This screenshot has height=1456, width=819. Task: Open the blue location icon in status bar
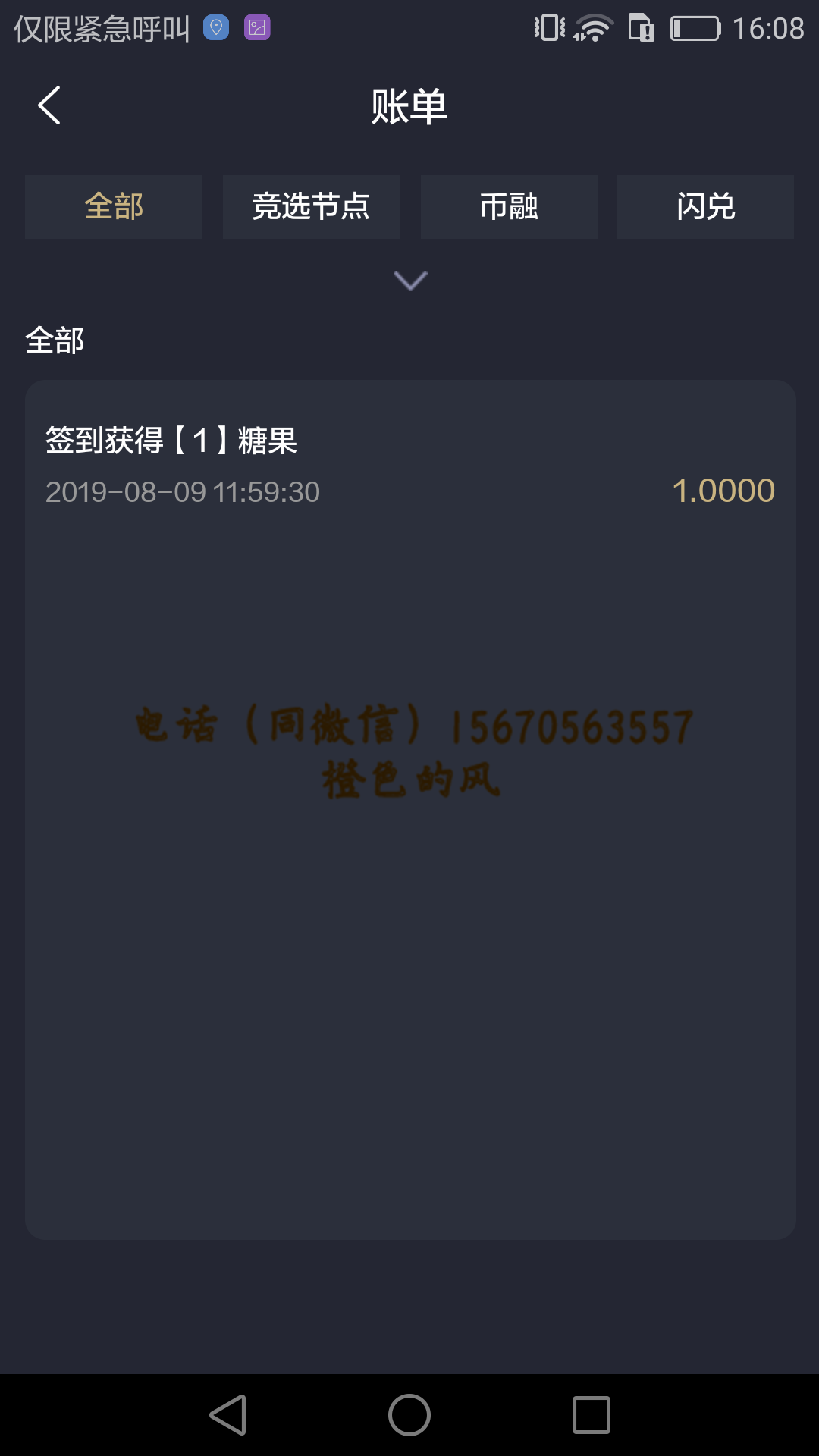click(218, 27)
